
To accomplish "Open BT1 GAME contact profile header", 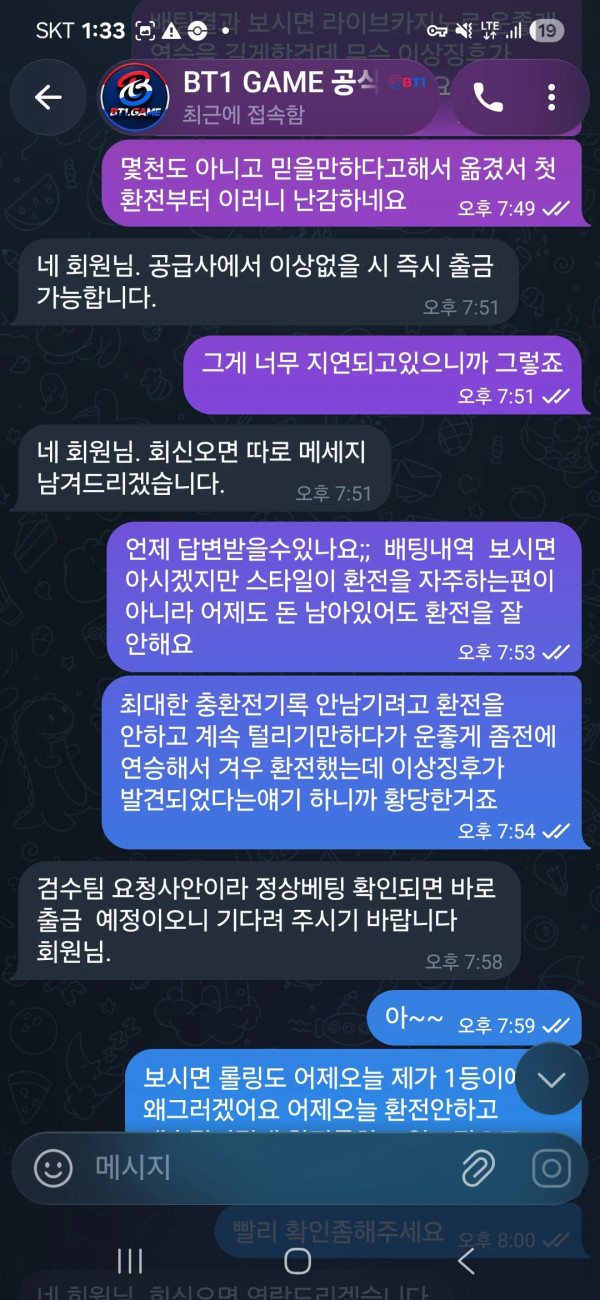I will (x=268, y=97).
